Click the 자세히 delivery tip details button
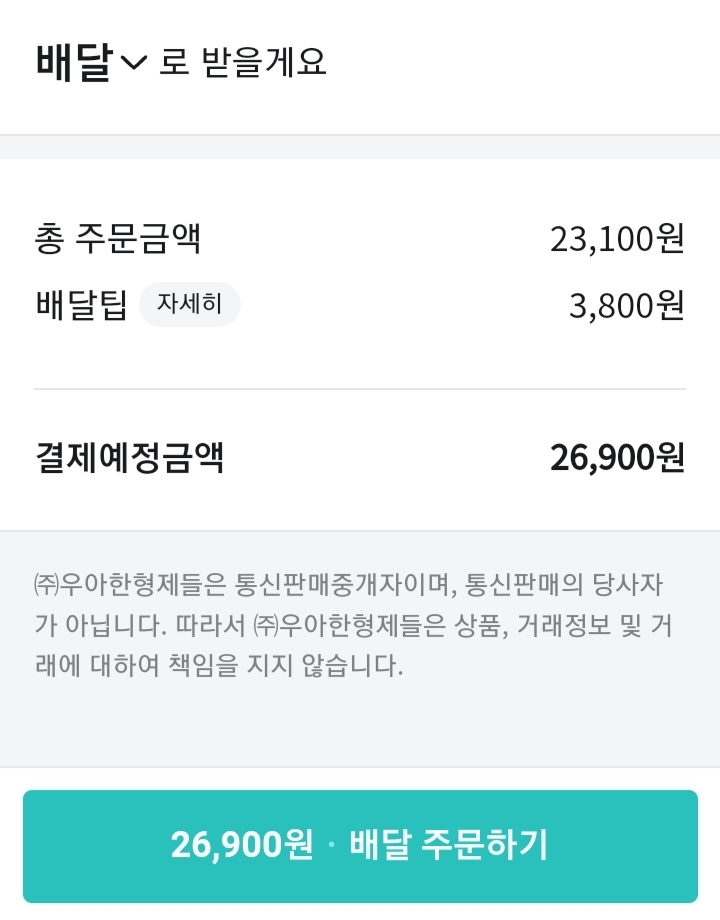Screen dimensions: 720x920 190,304
